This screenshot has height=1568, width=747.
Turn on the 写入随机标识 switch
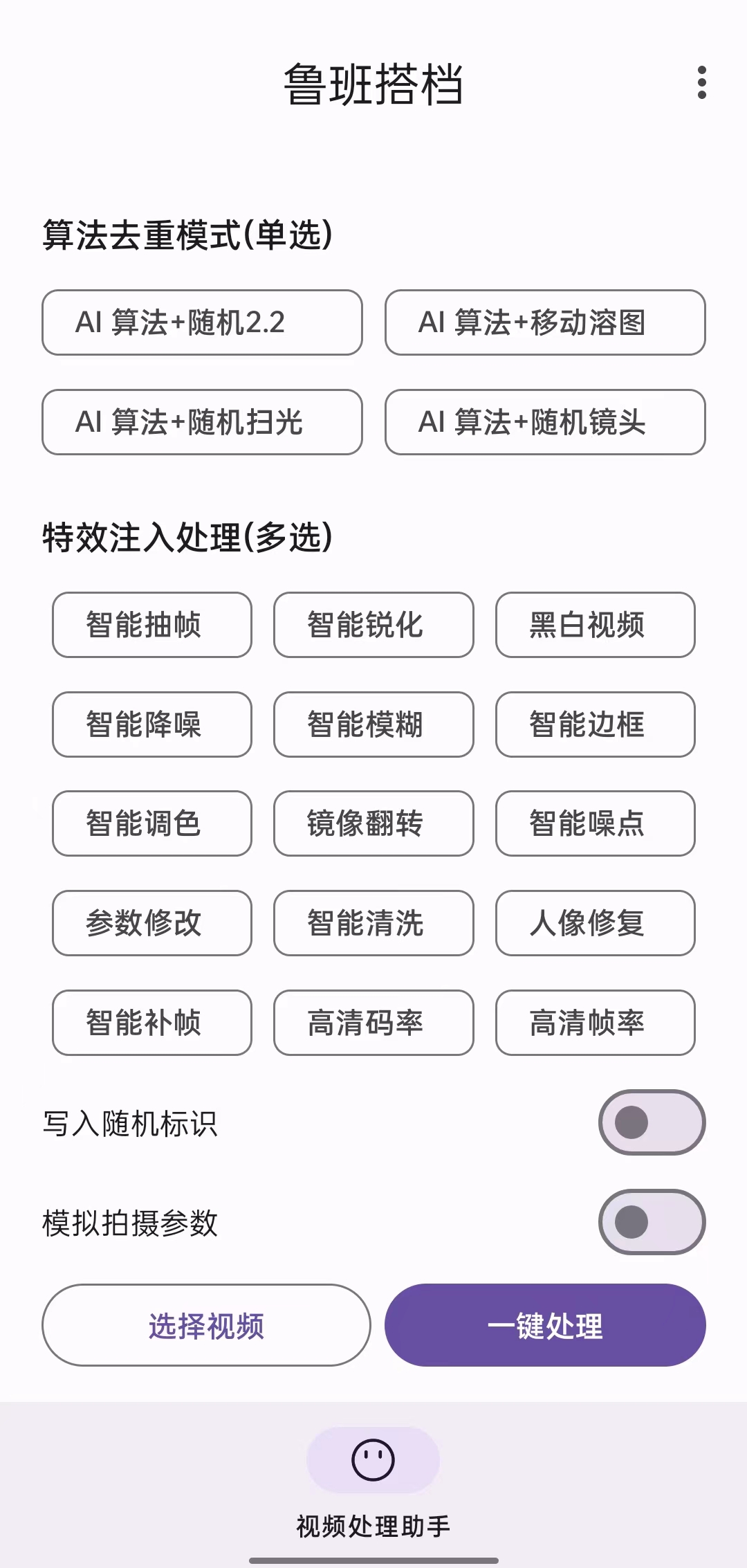pyautogui.click(x=652, y=1122)
